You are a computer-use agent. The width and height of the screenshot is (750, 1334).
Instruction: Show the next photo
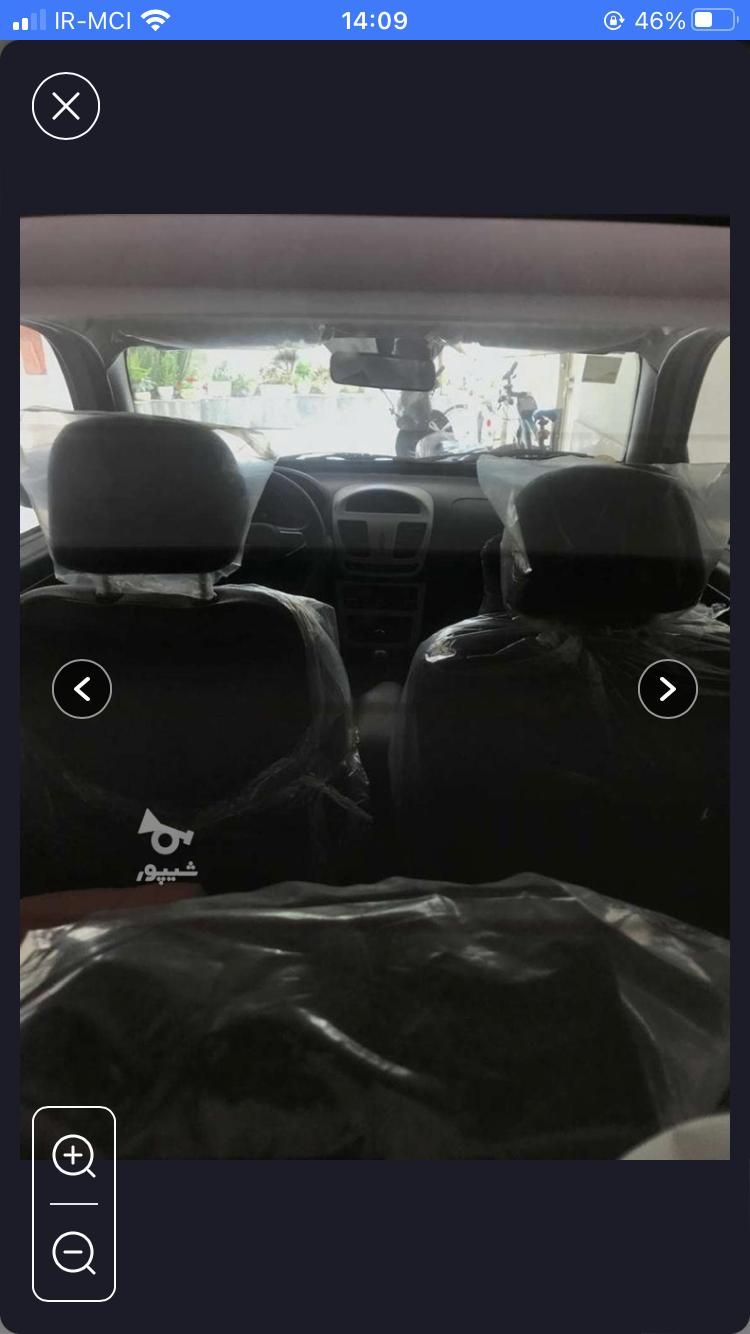click(667, 689)
